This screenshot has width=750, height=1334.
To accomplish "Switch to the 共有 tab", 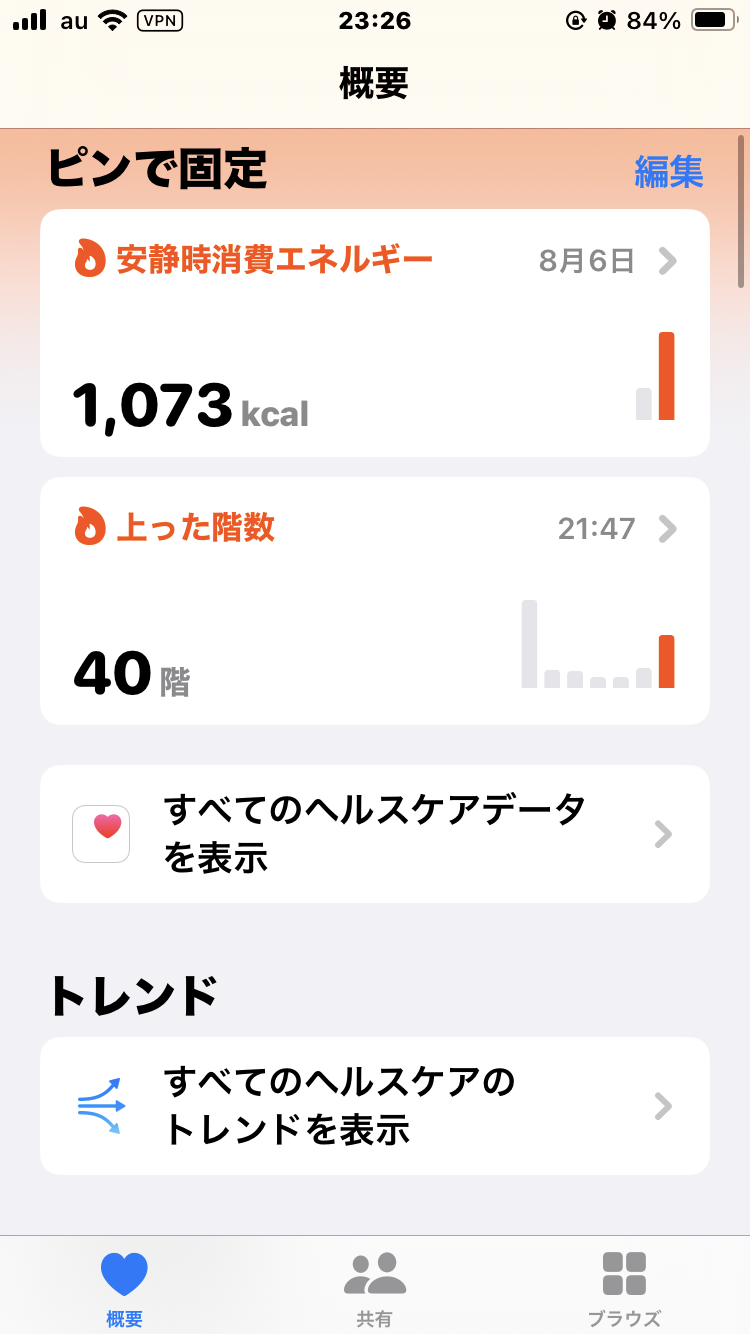I will click(x=374, y=1287).
